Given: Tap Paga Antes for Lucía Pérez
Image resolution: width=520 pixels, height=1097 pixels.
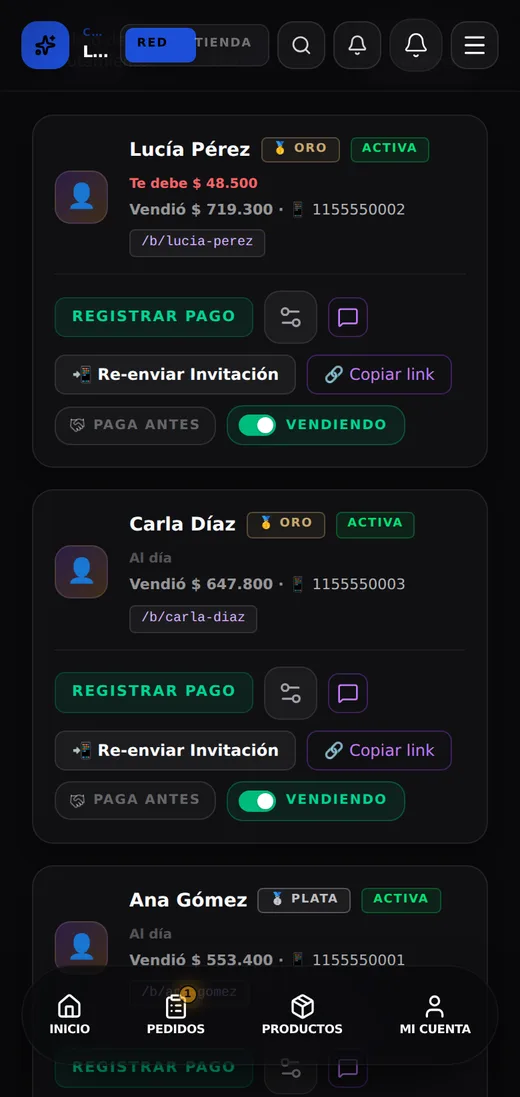Looking at the screenshot, I should pyautogui.click(x=135, y=425).
